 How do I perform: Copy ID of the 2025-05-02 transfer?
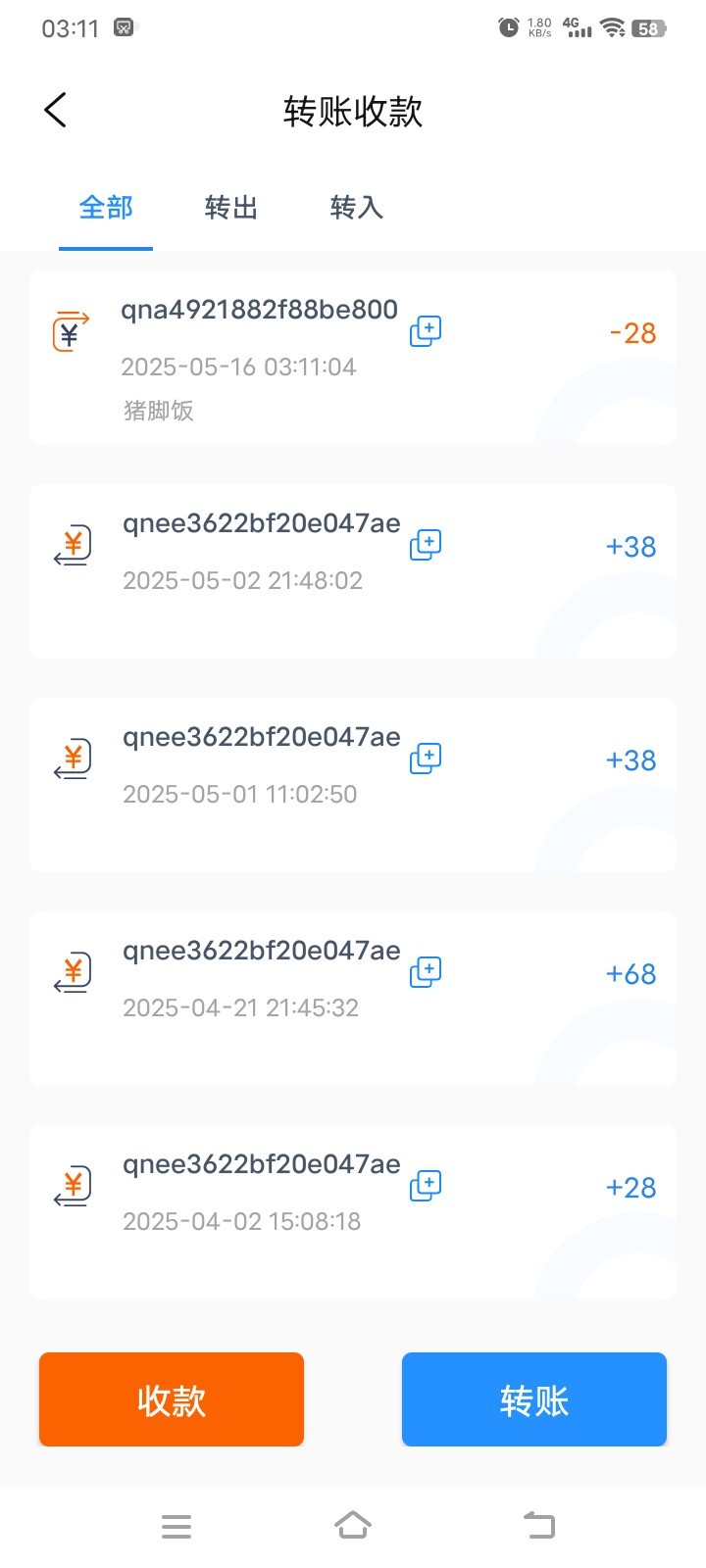tap(426, 545)
